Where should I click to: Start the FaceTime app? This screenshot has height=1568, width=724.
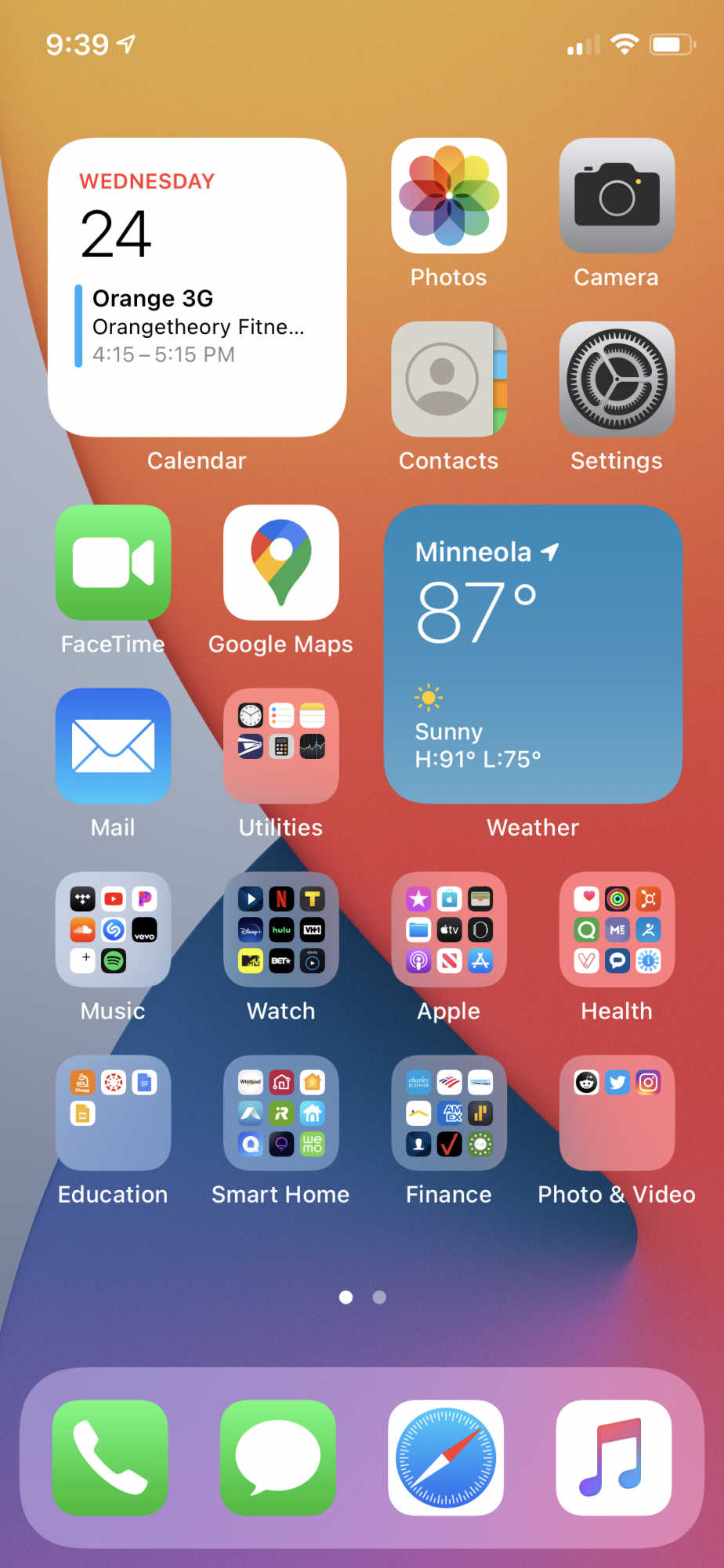(114, 563)
